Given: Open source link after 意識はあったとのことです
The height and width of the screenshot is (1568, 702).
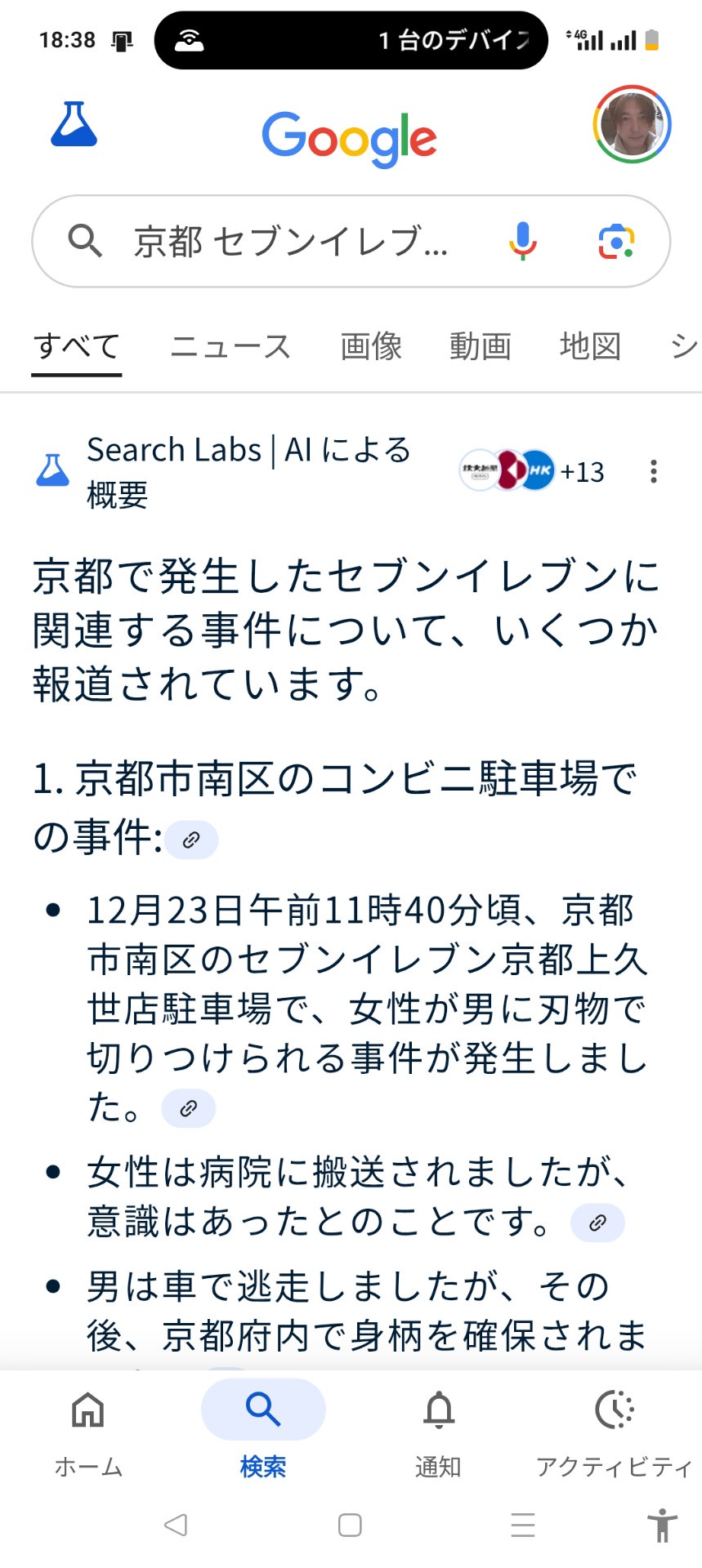Looking at the screenshot, I should (597, 1223).
